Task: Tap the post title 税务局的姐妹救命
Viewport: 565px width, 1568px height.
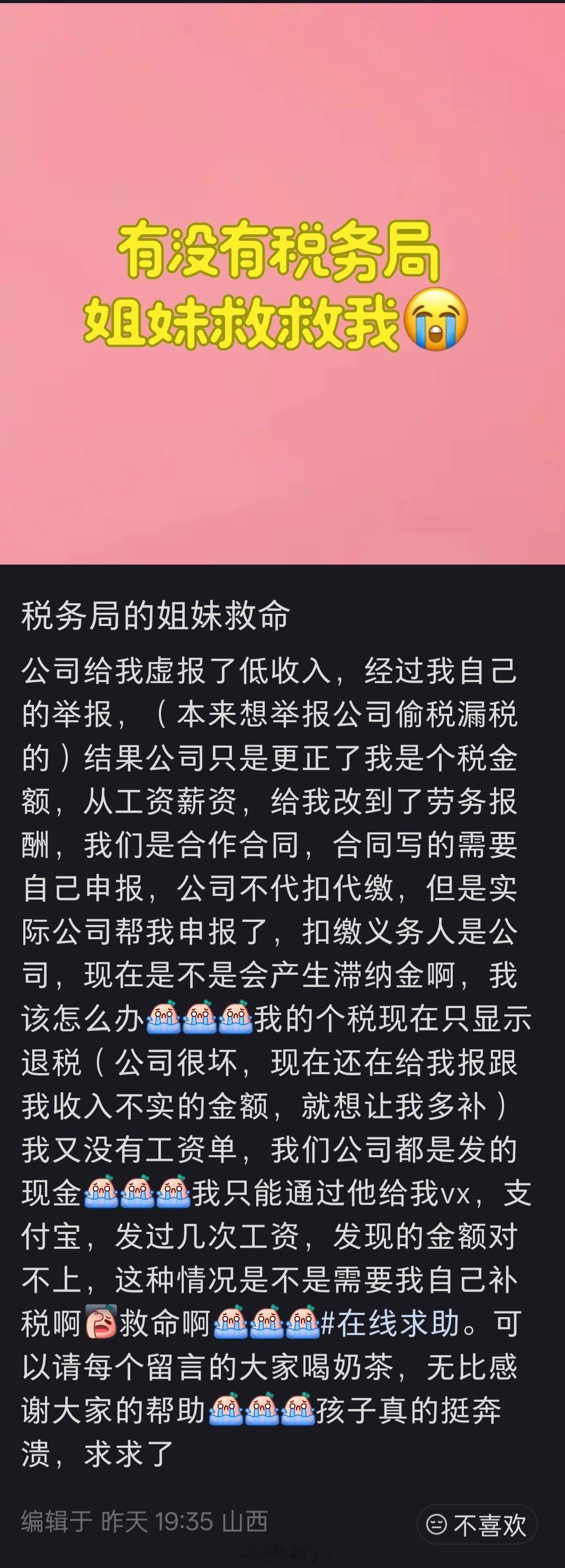Action: [152, 615]
